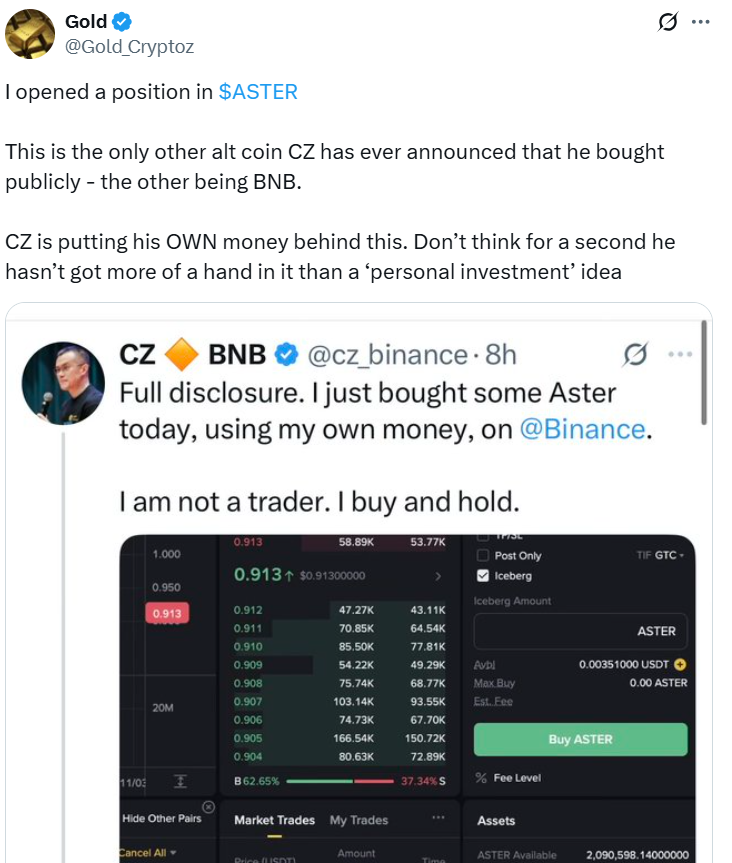The image size is (732, 863).
Task: Ask Grok to explain Gold's post
Action: (667, 23)
